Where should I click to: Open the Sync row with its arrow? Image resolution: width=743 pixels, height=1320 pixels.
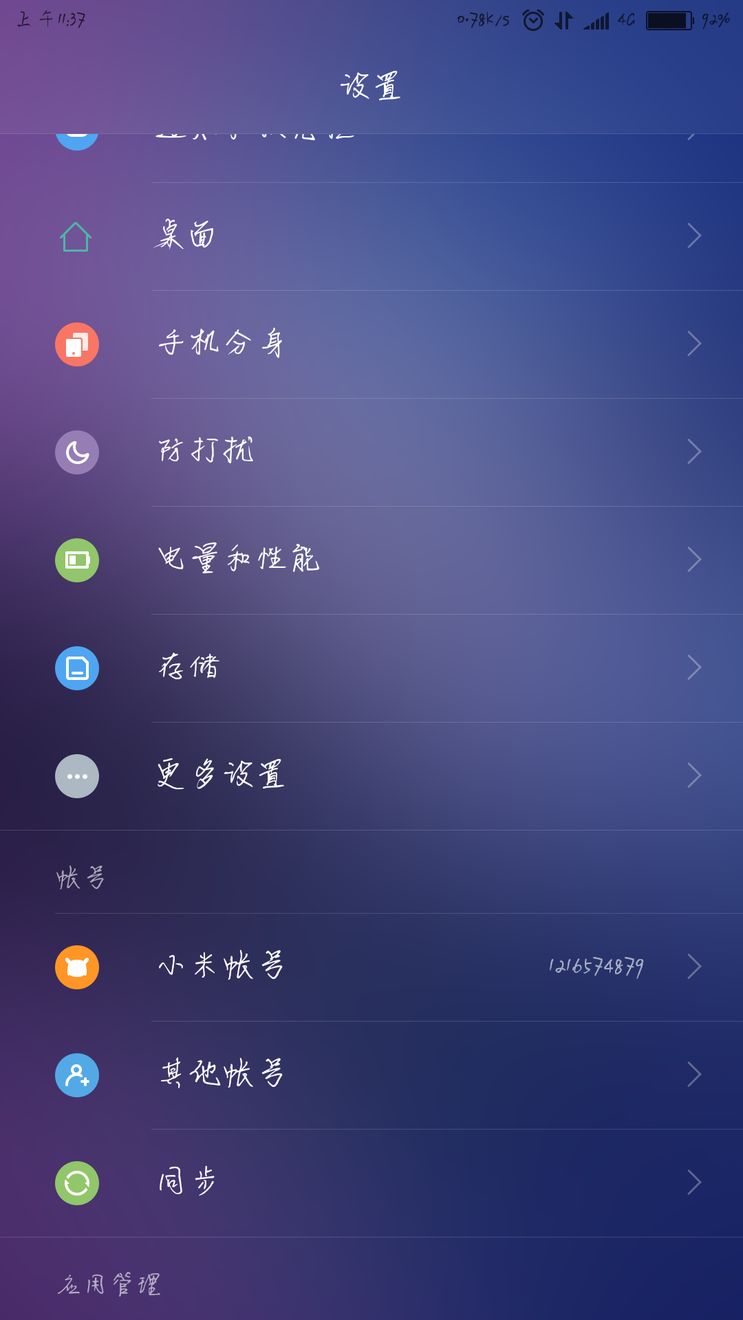point(694,1182)
